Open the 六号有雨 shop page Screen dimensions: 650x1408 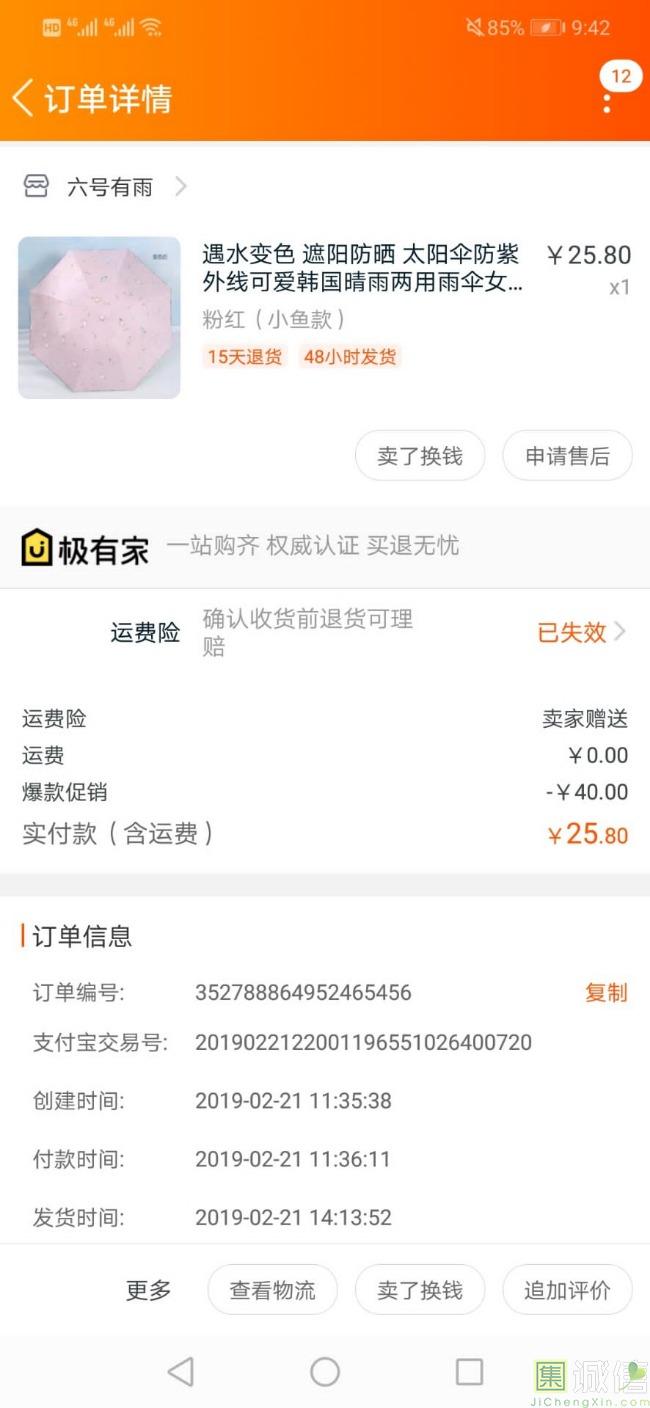pos(108,187)
